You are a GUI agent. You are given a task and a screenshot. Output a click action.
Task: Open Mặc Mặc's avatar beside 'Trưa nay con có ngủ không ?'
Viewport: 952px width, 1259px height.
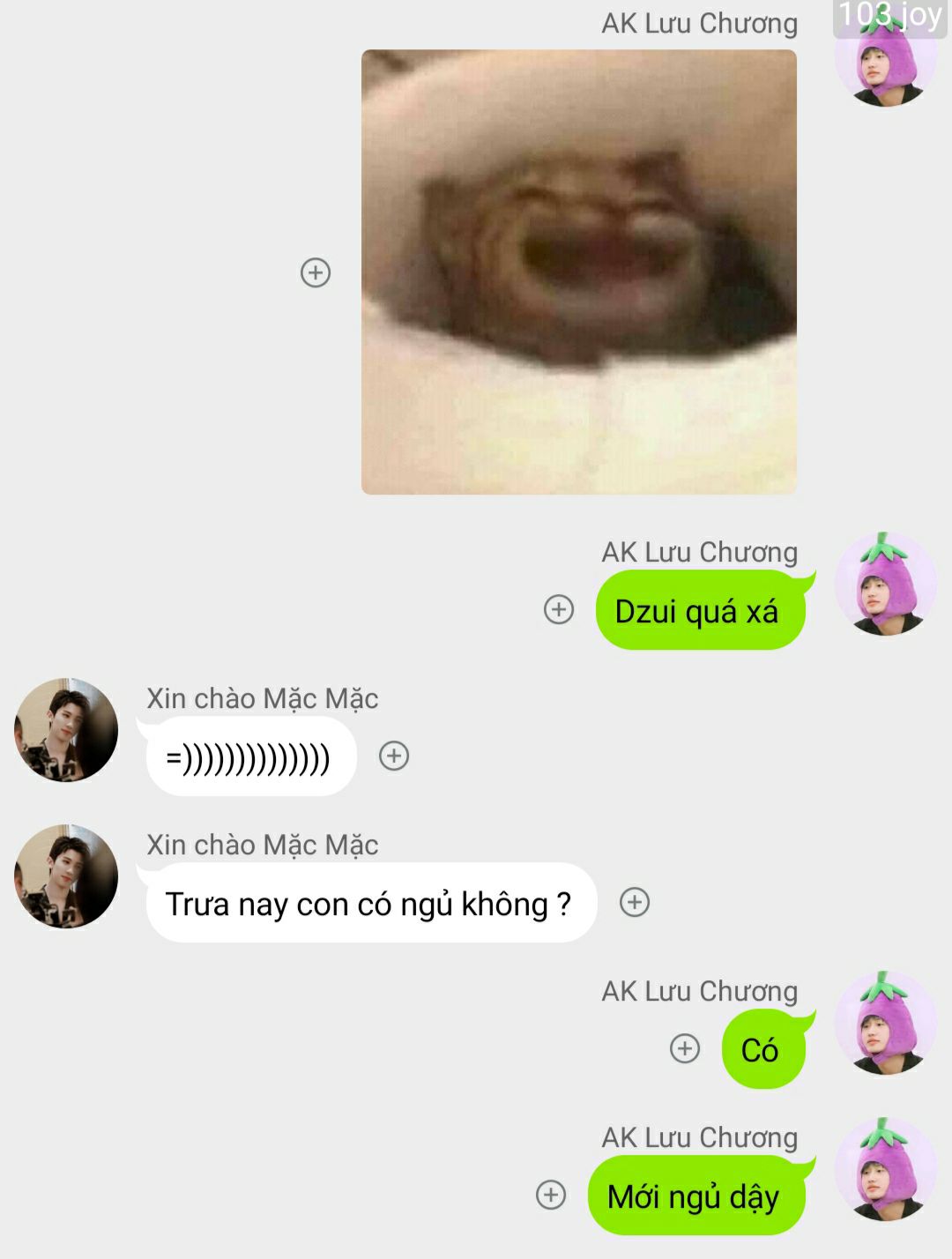tap(66, 876)
